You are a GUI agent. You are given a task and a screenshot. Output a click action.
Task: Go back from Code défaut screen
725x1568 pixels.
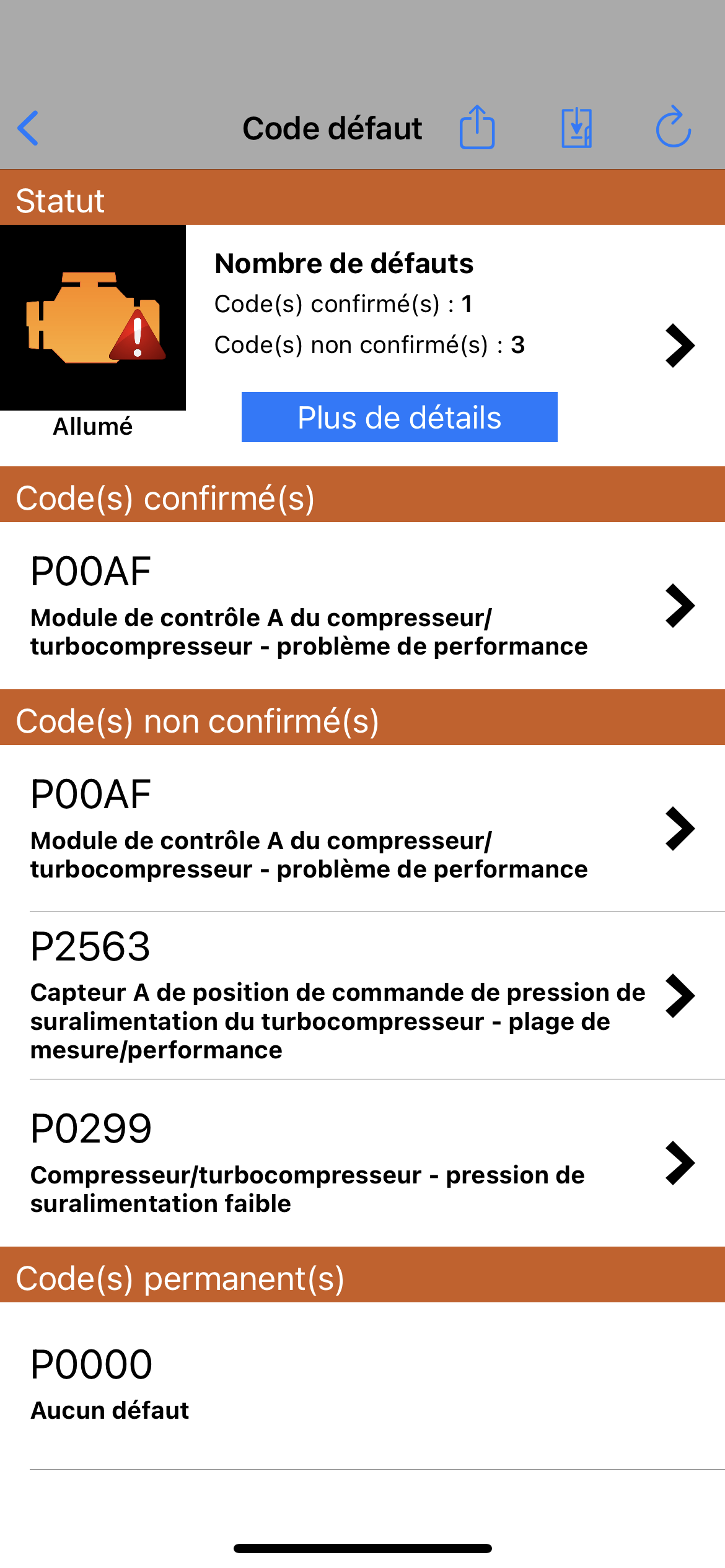coord(29,128)
